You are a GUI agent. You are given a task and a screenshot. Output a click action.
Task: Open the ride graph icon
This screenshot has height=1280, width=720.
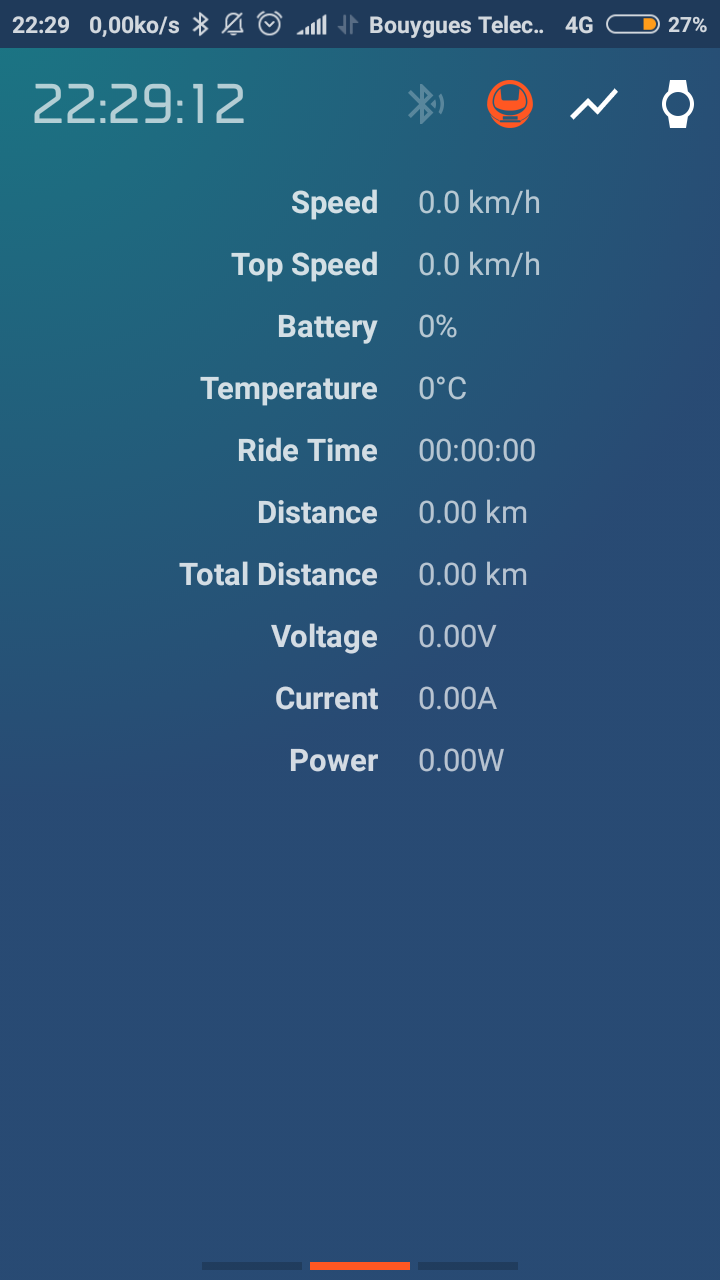(x=594, y=104)
